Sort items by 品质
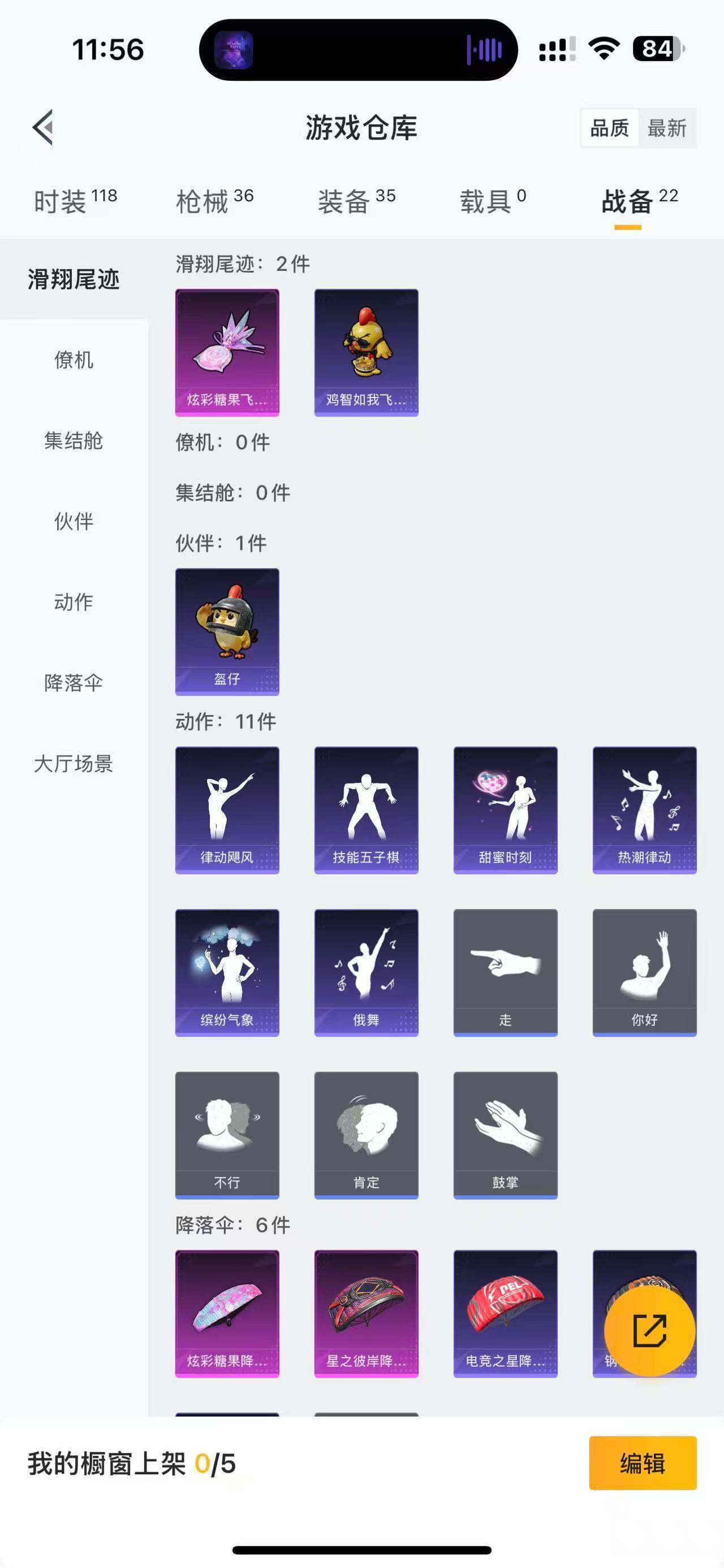Screen dimensions: 724x1568 (610, 128)
